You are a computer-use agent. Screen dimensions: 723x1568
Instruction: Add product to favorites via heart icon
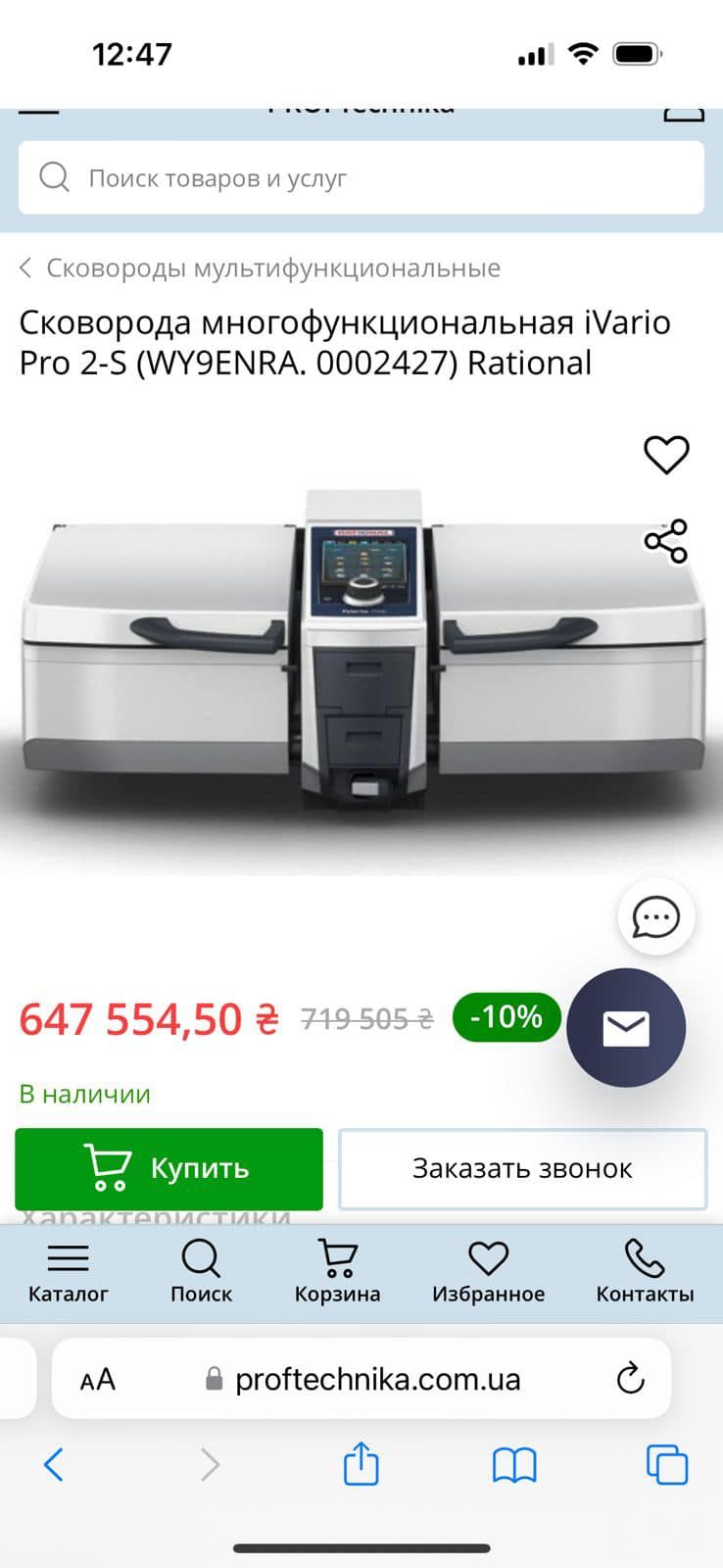click(666, 454)
